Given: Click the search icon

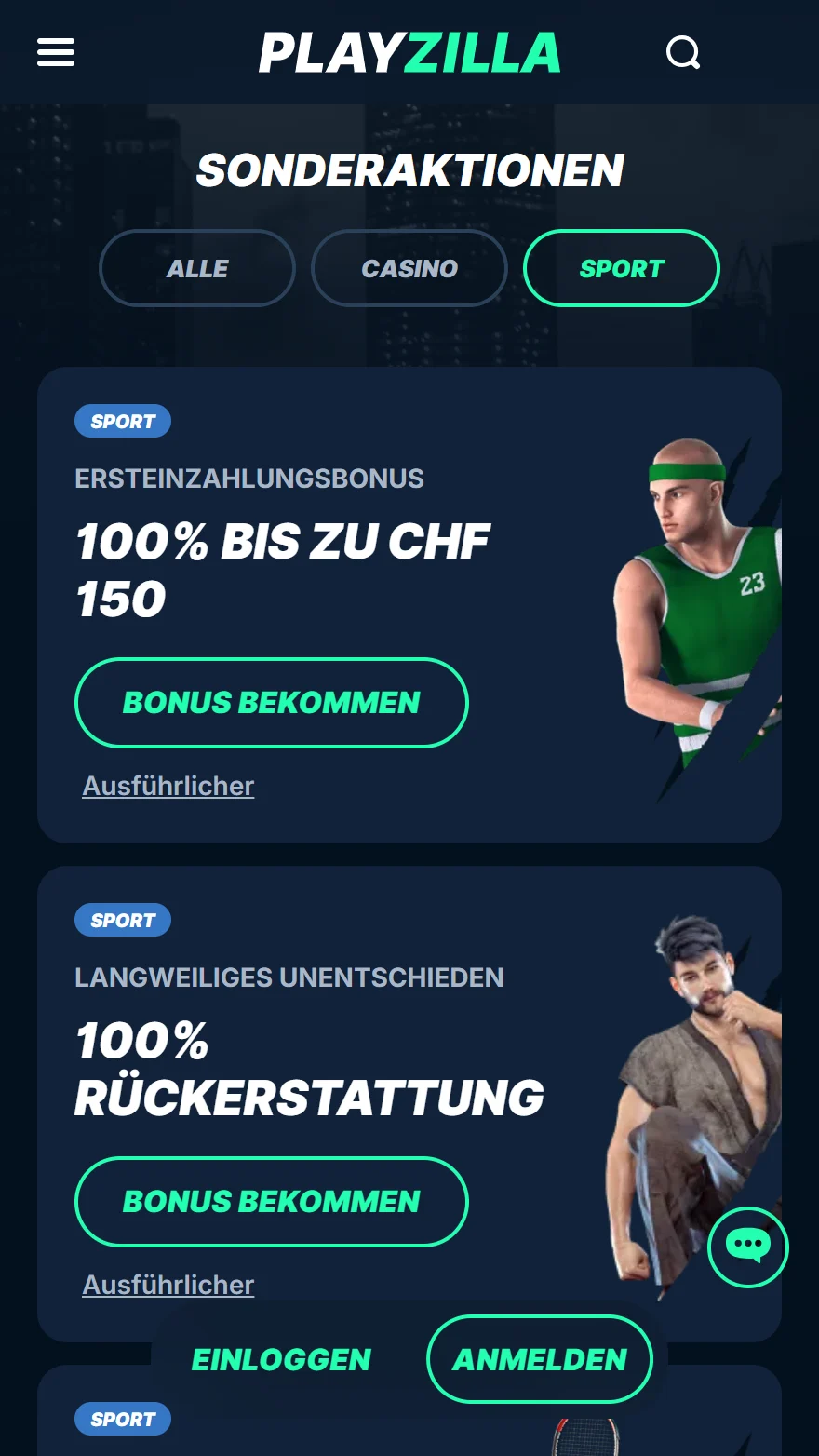Looking at the screenshot, I should coord(684,52).
